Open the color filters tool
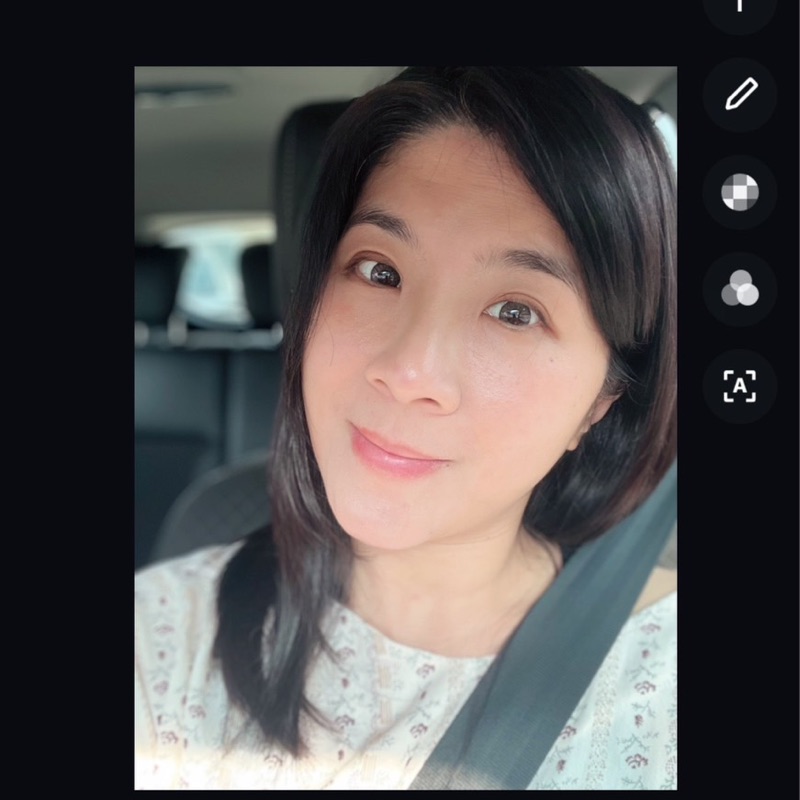The height and width of the screenshot is (800, 800). (740, 290)
